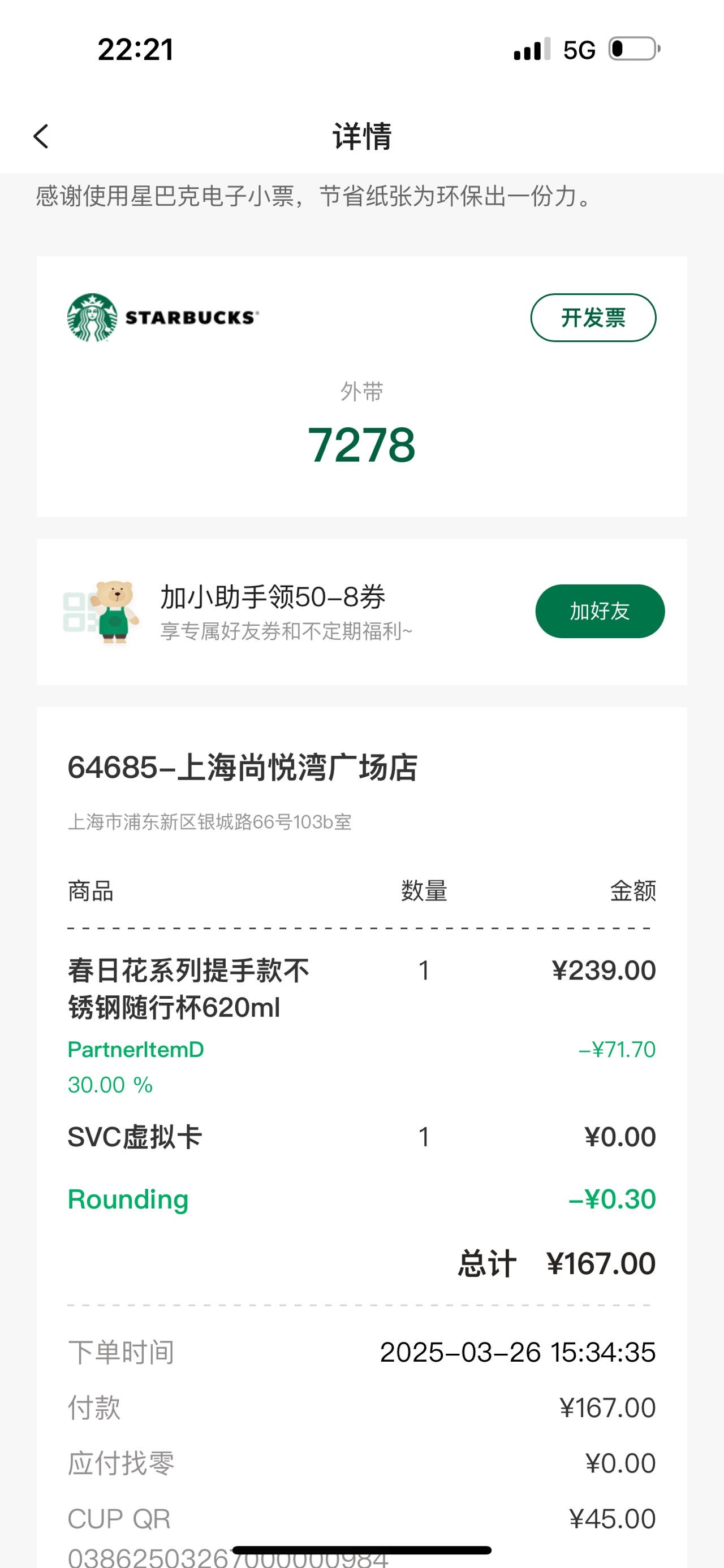Tap the 开发票 invoice button

tap(593, 318)
